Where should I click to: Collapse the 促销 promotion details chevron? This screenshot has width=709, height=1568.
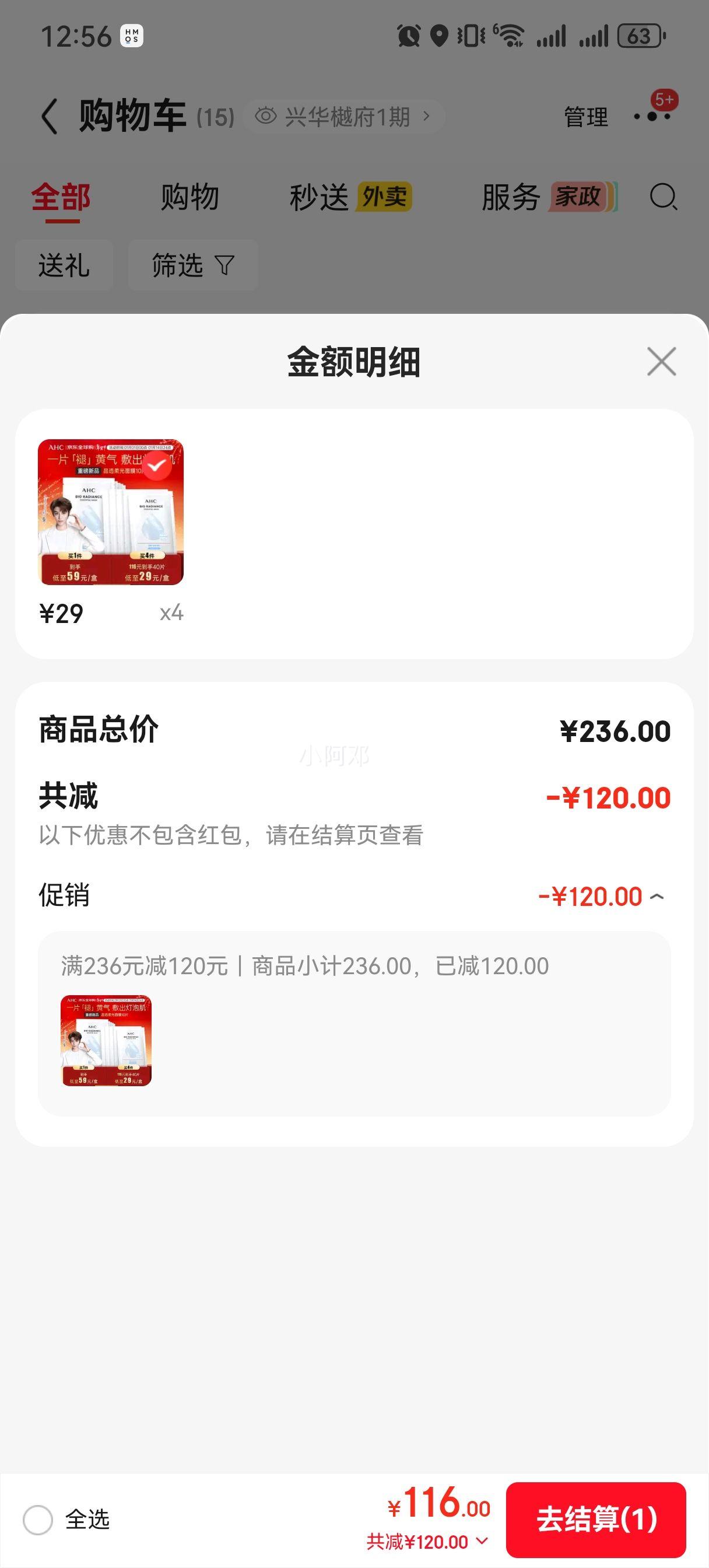click(658, 896)
